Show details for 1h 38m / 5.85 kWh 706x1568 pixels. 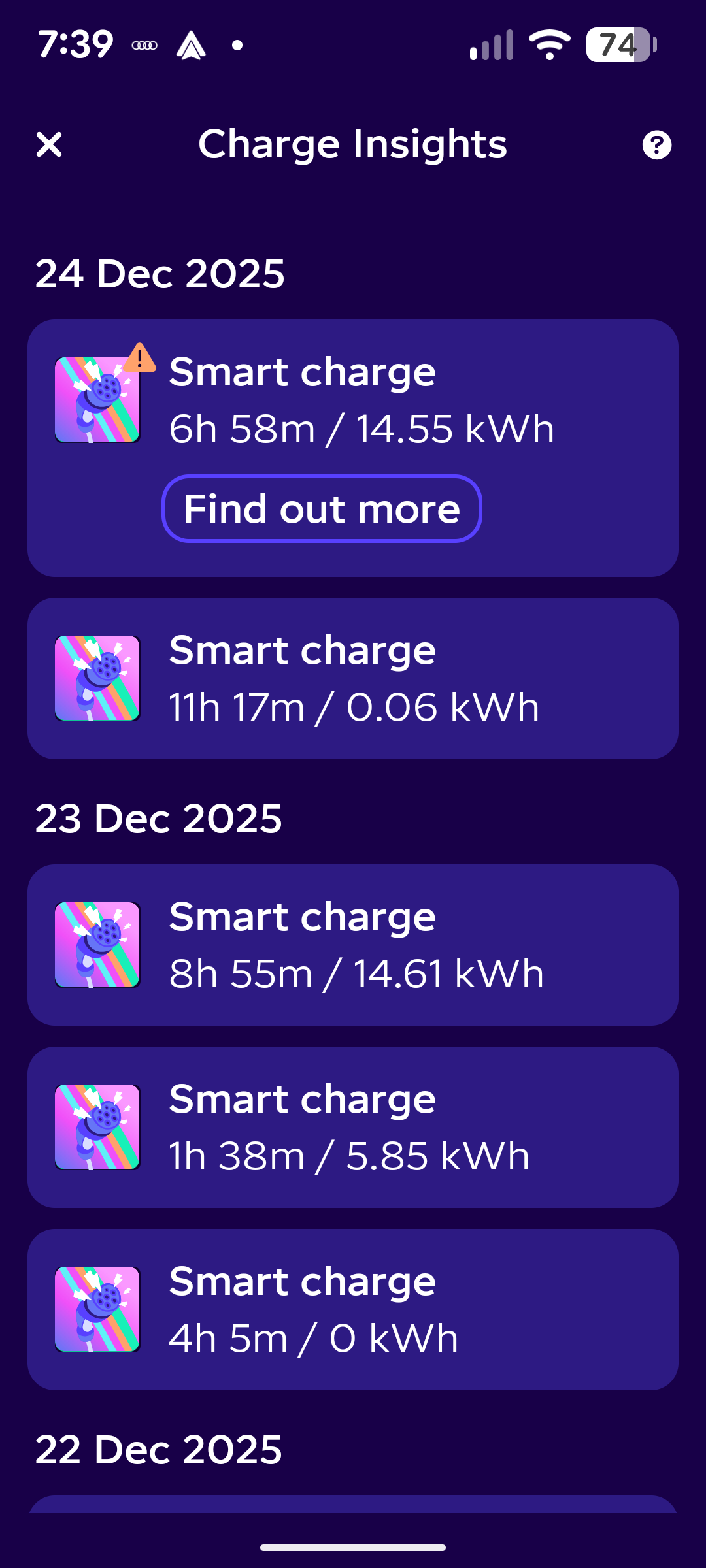[353, 1127]
